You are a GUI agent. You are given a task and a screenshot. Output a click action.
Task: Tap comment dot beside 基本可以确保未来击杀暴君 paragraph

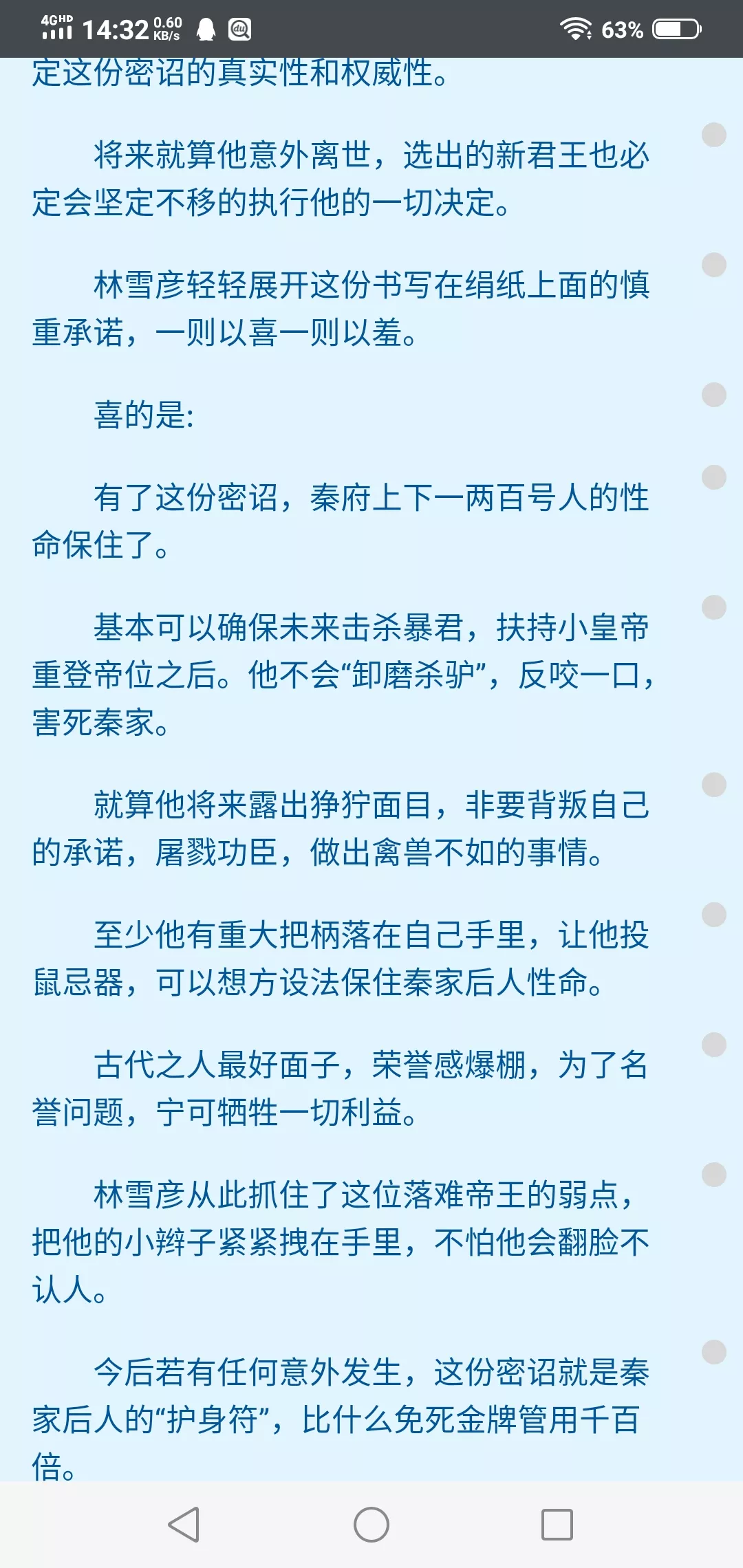tap(713, 607)
